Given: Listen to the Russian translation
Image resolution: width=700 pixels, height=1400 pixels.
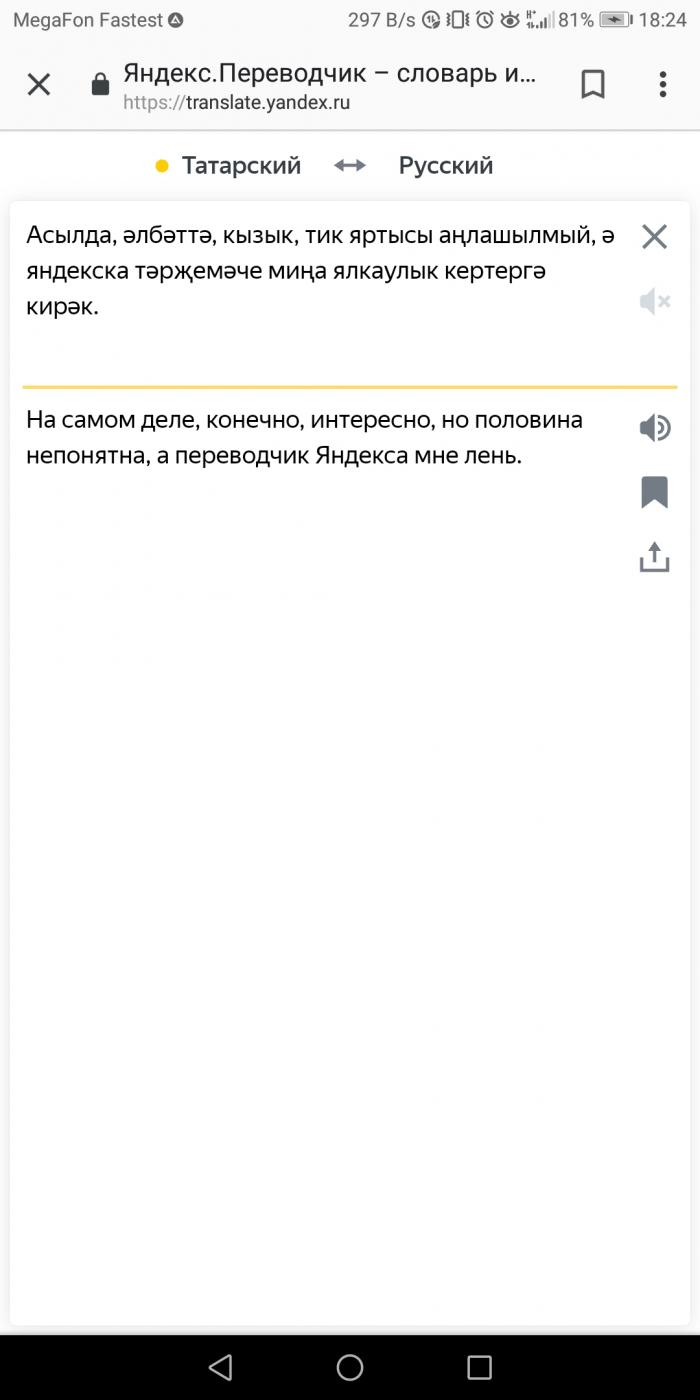Looking at the screenshot, I should [654, 428].
